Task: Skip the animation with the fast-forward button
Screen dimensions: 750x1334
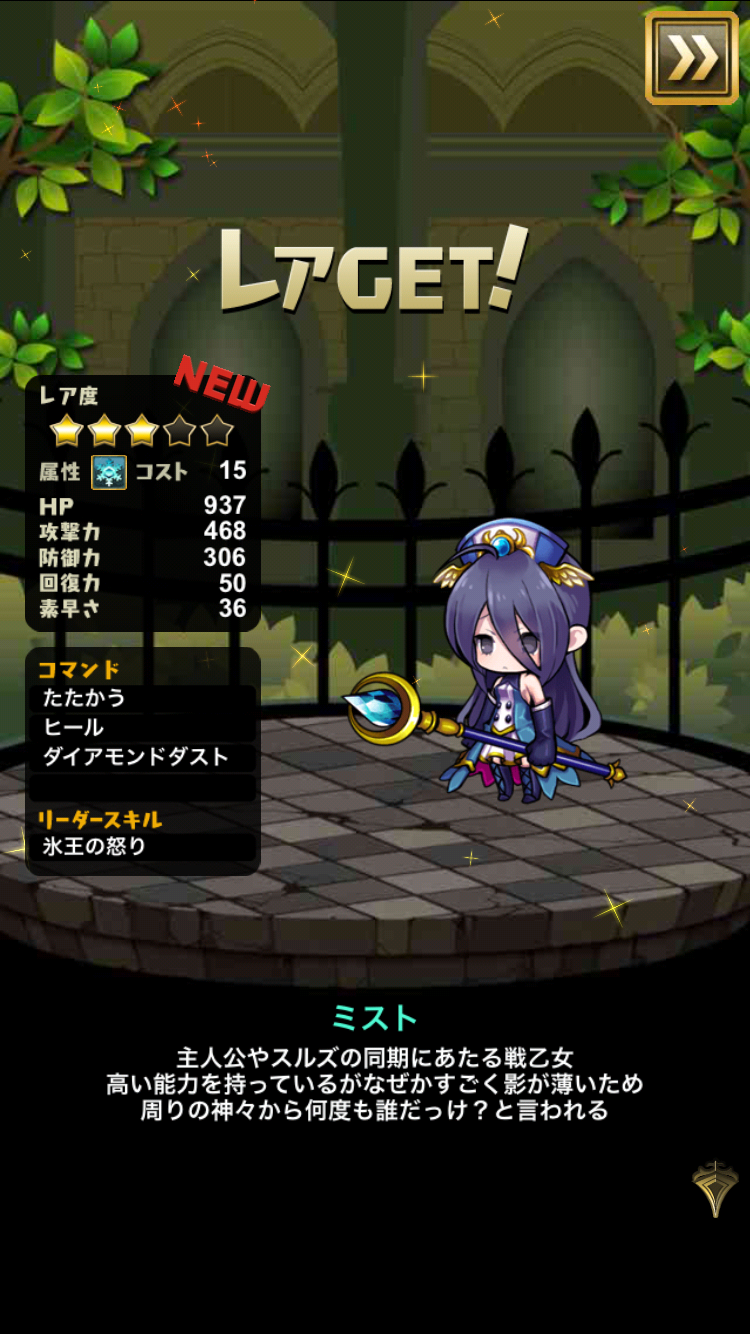Action: click(x=692, y=58)
